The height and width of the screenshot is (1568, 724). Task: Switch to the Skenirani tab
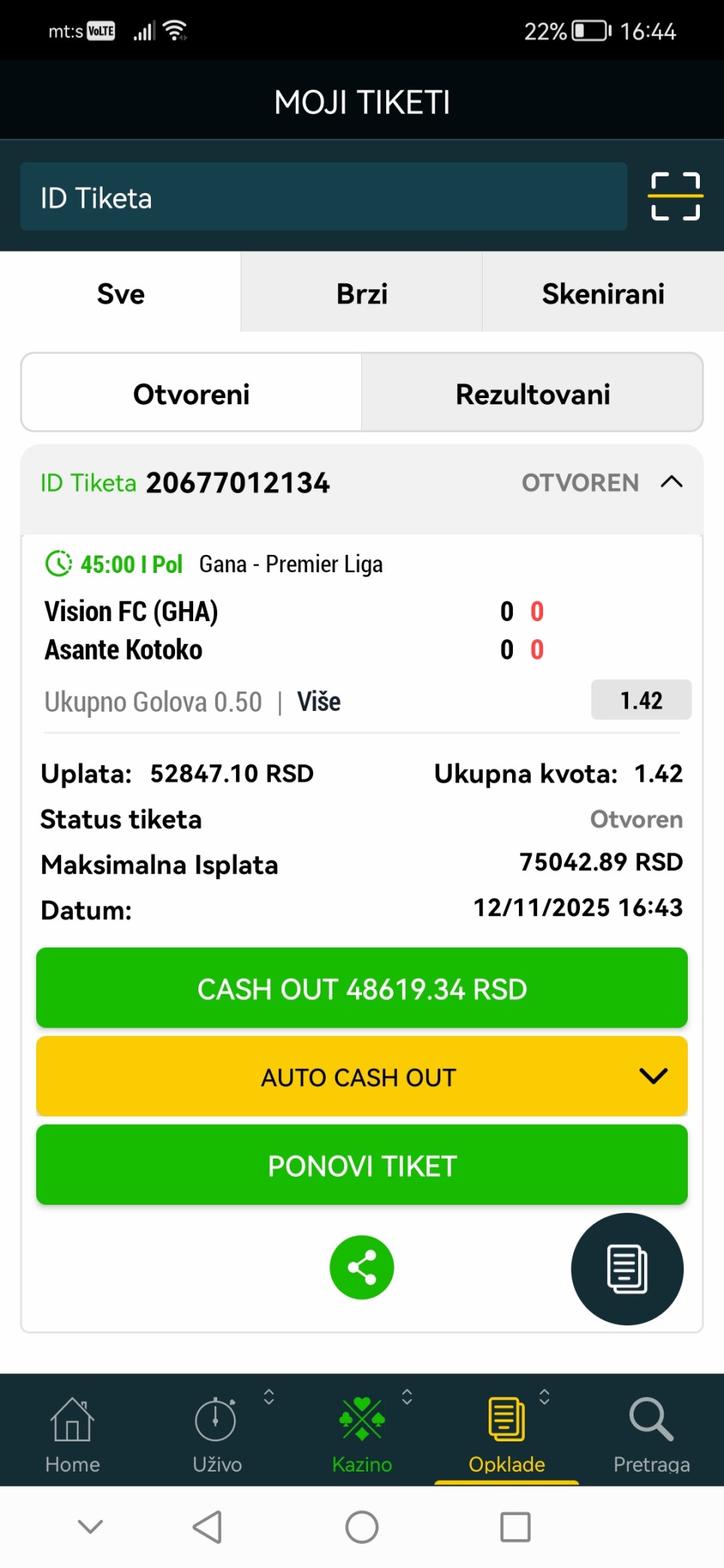pos(603,293)
